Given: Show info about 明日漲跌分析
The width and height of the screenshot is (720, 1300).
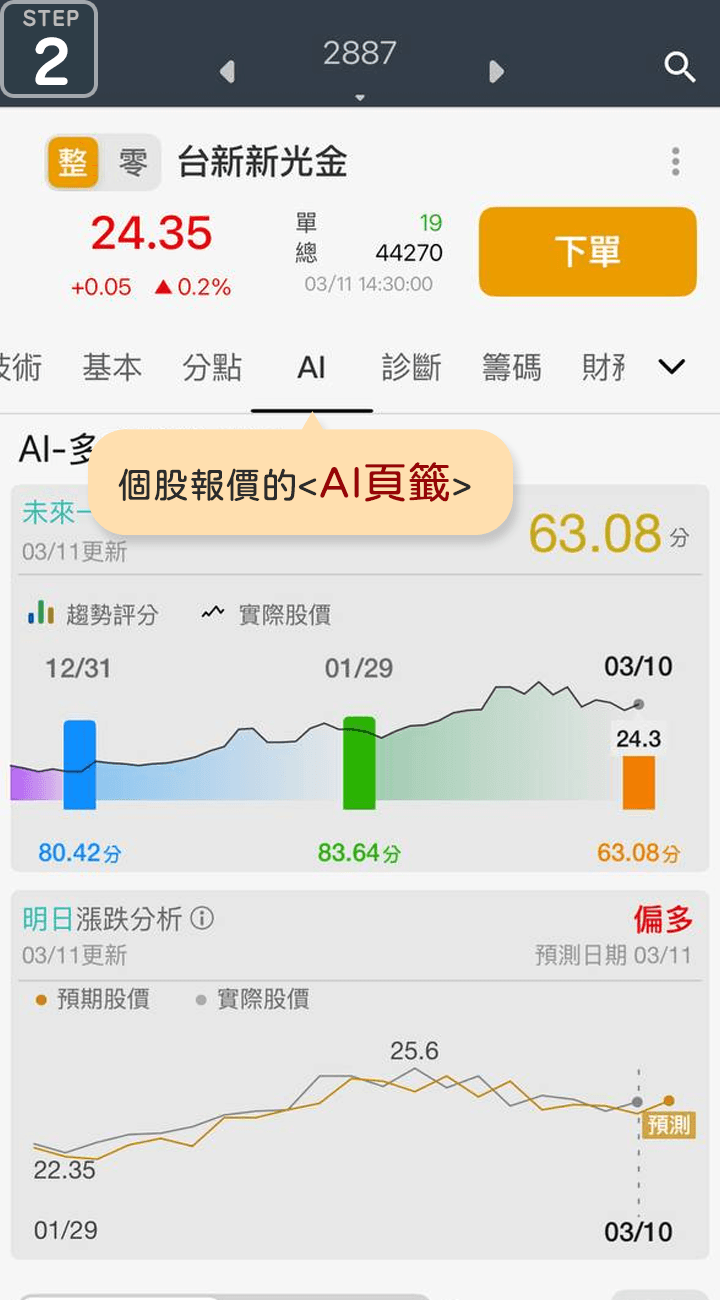Looking at the screenshot, I should click(202, 918).
